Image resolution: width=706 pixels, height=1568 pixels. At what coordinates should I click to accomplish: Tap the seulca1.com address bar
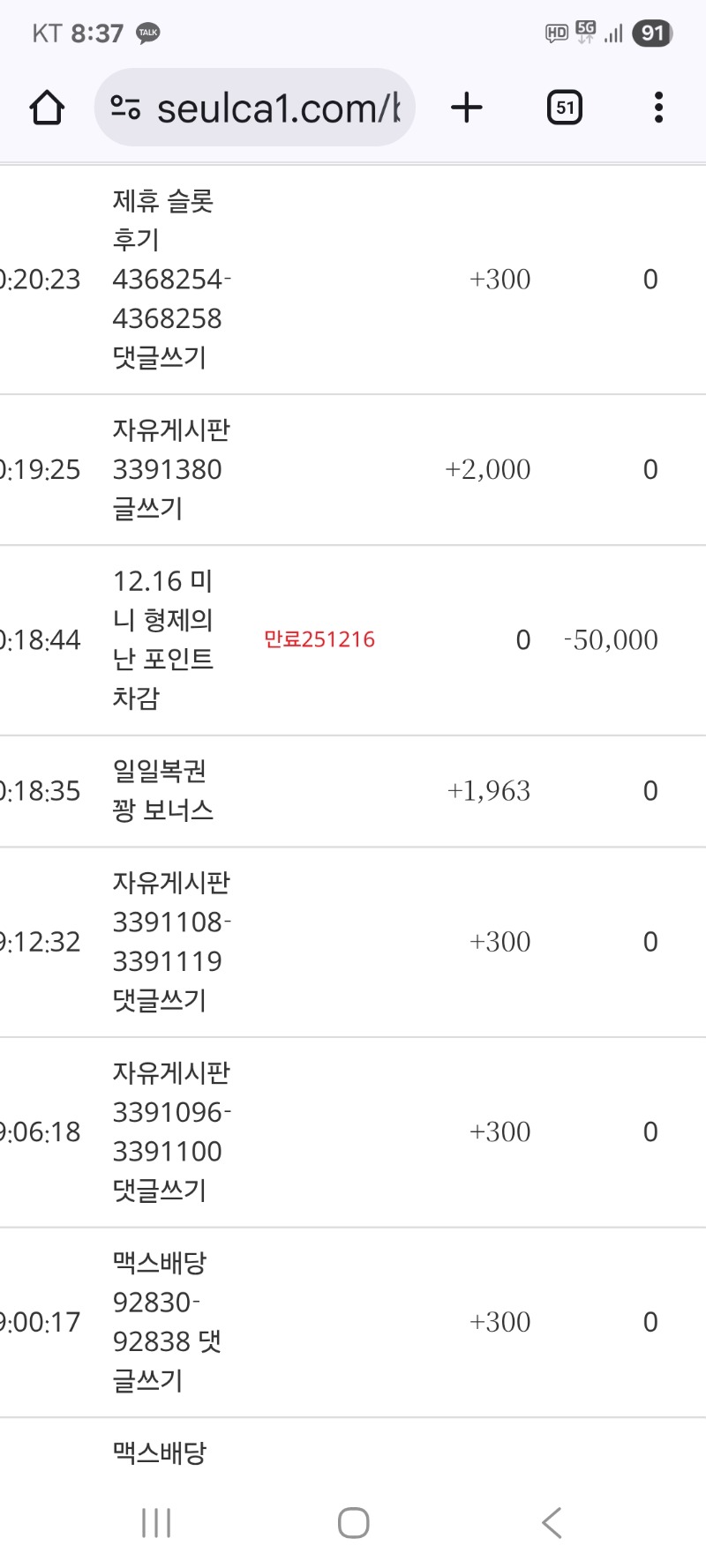tap(278, 108)
